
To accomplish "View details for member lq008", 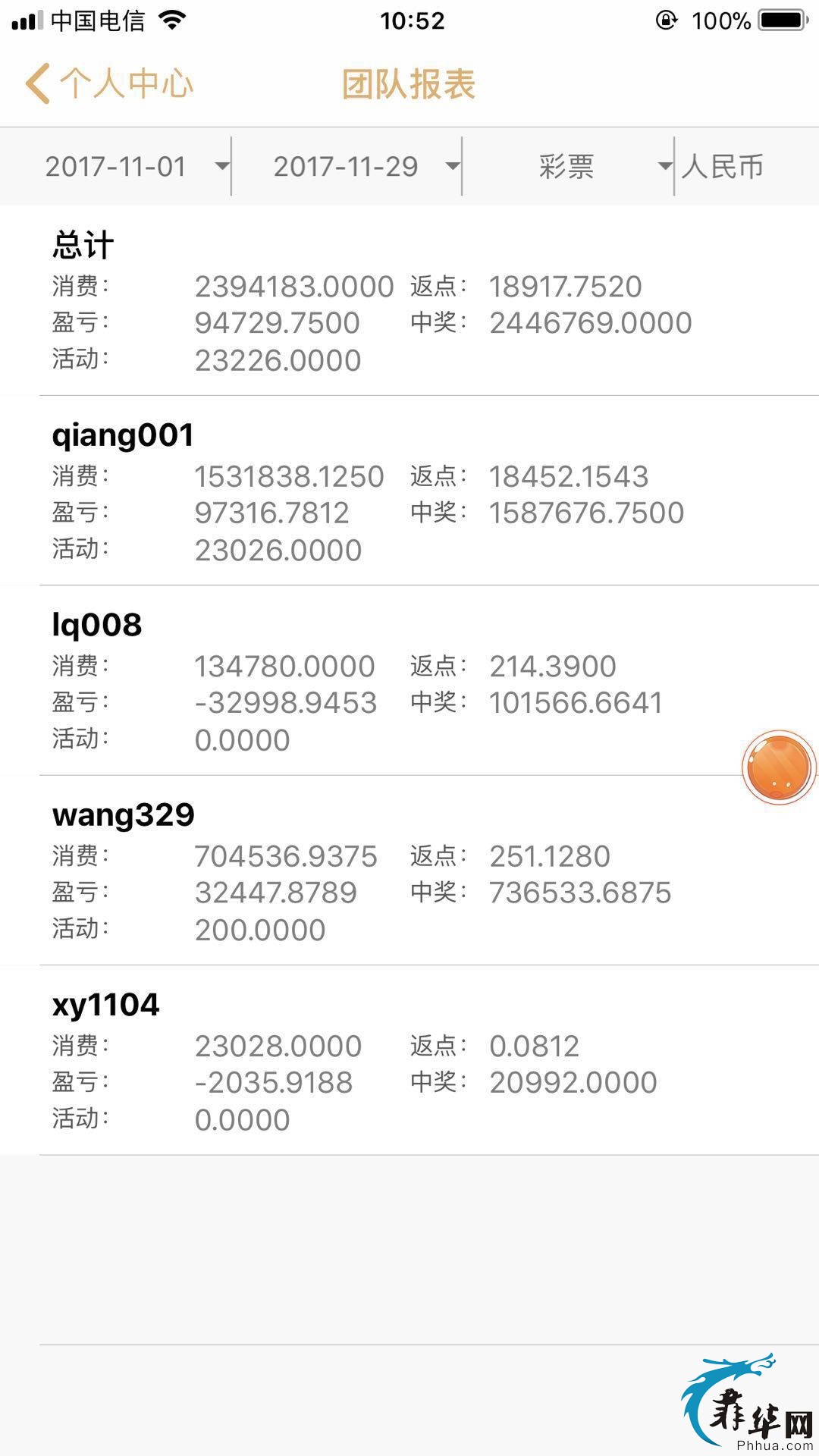I will click(x=97, y=625).
